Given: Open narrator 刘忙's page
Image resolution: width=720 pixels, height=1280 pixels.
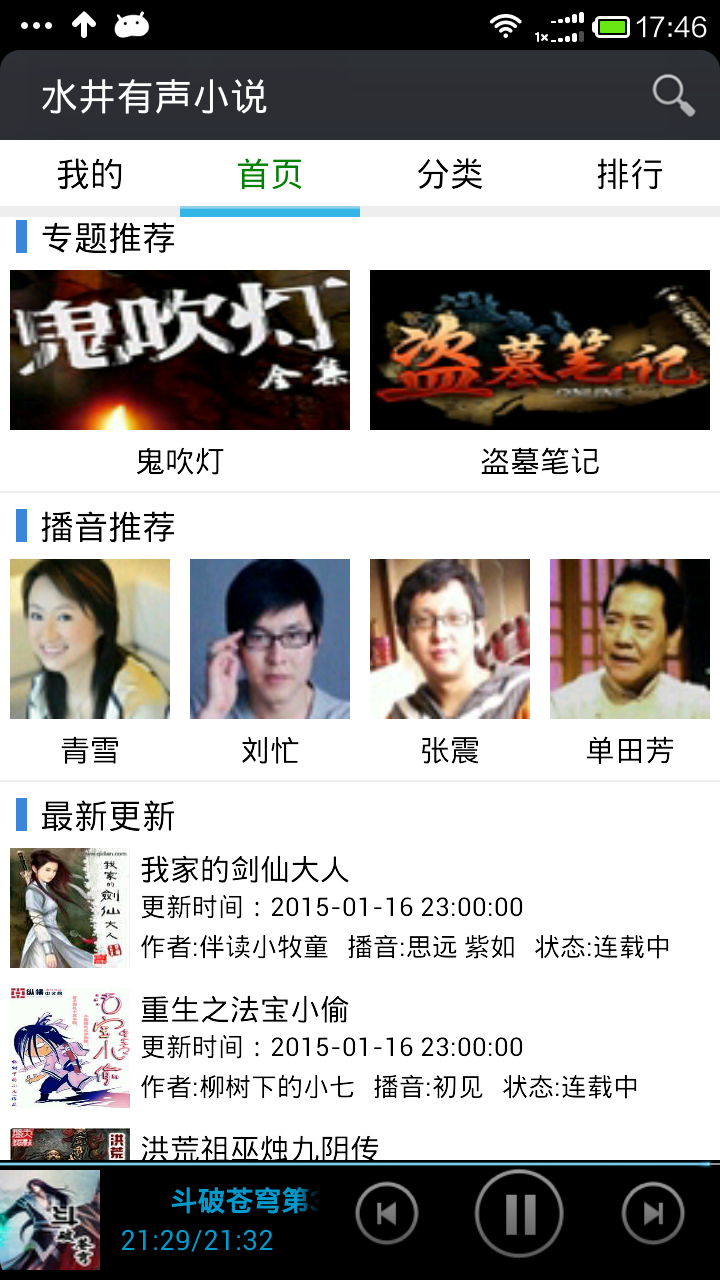Looking at the screenshot, I should click(269, 638).
